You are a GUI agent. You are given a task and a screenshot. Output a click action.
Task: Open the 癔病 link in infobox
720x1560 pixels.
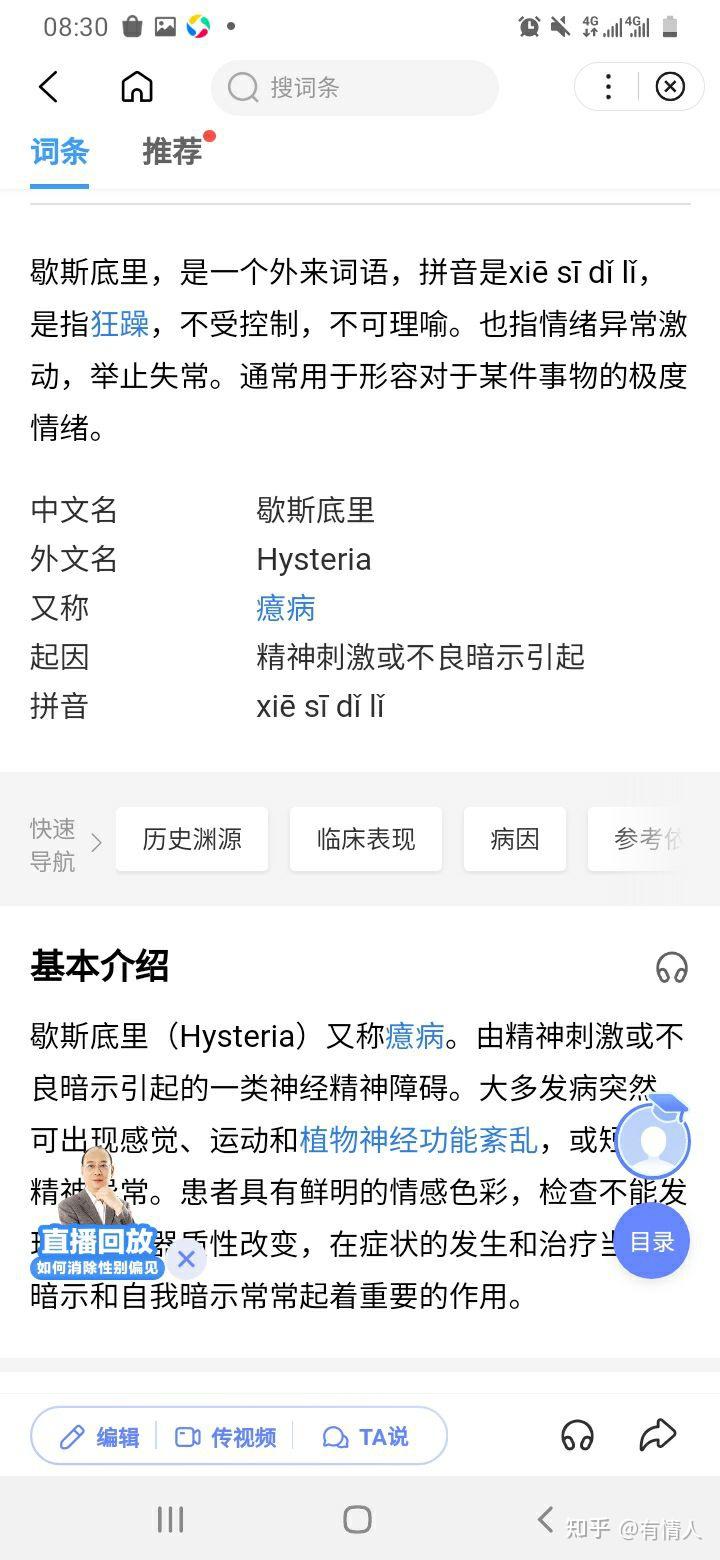[x=286, y=607]
